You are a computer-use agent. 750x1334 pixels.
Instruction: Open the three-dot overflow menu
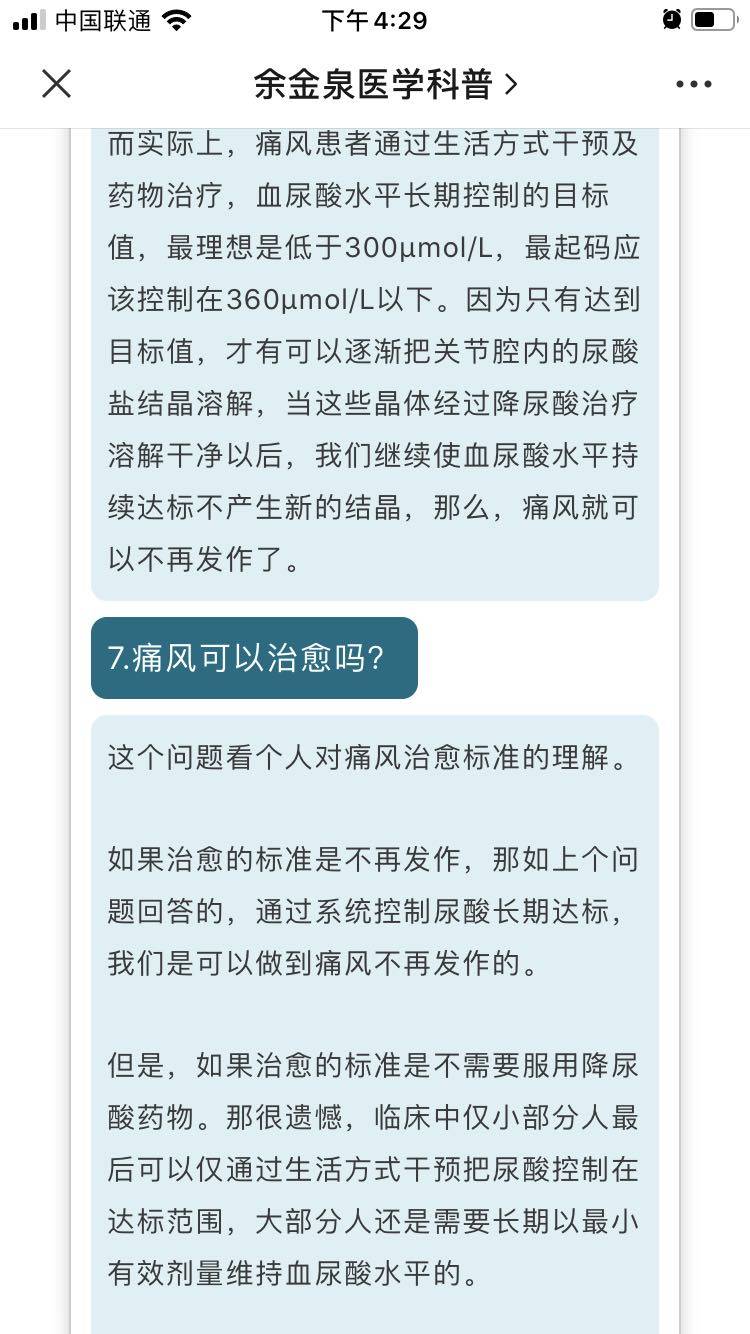pyautogui.click(x=693, y=85)
